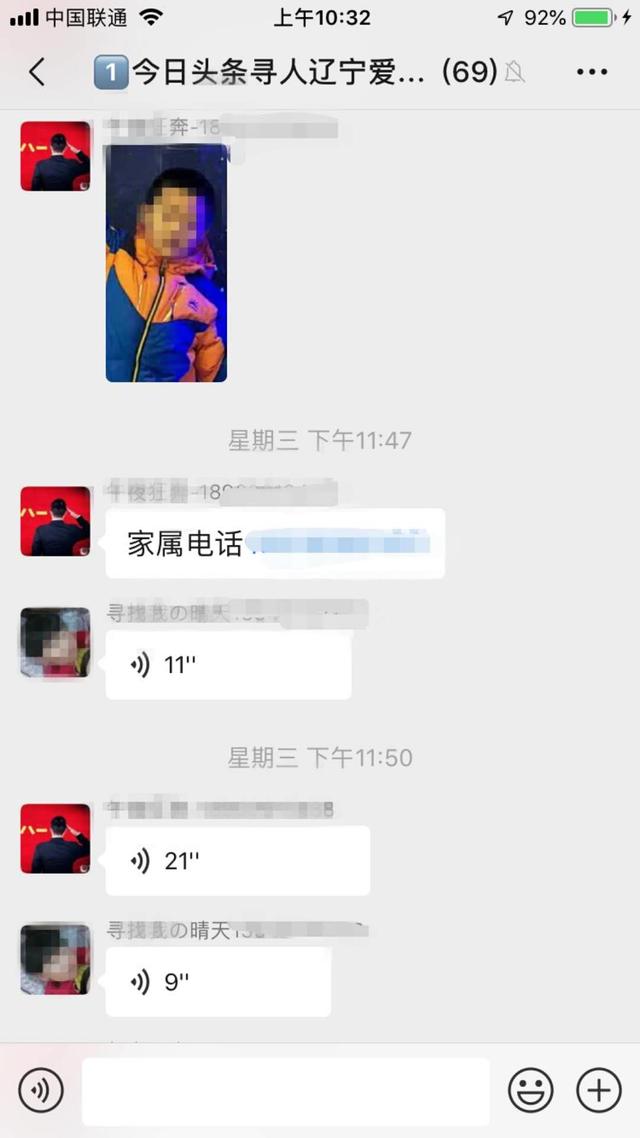640x1138 pixels.
Task: Open the plus attachment menu
Action: click(599, 1090)
